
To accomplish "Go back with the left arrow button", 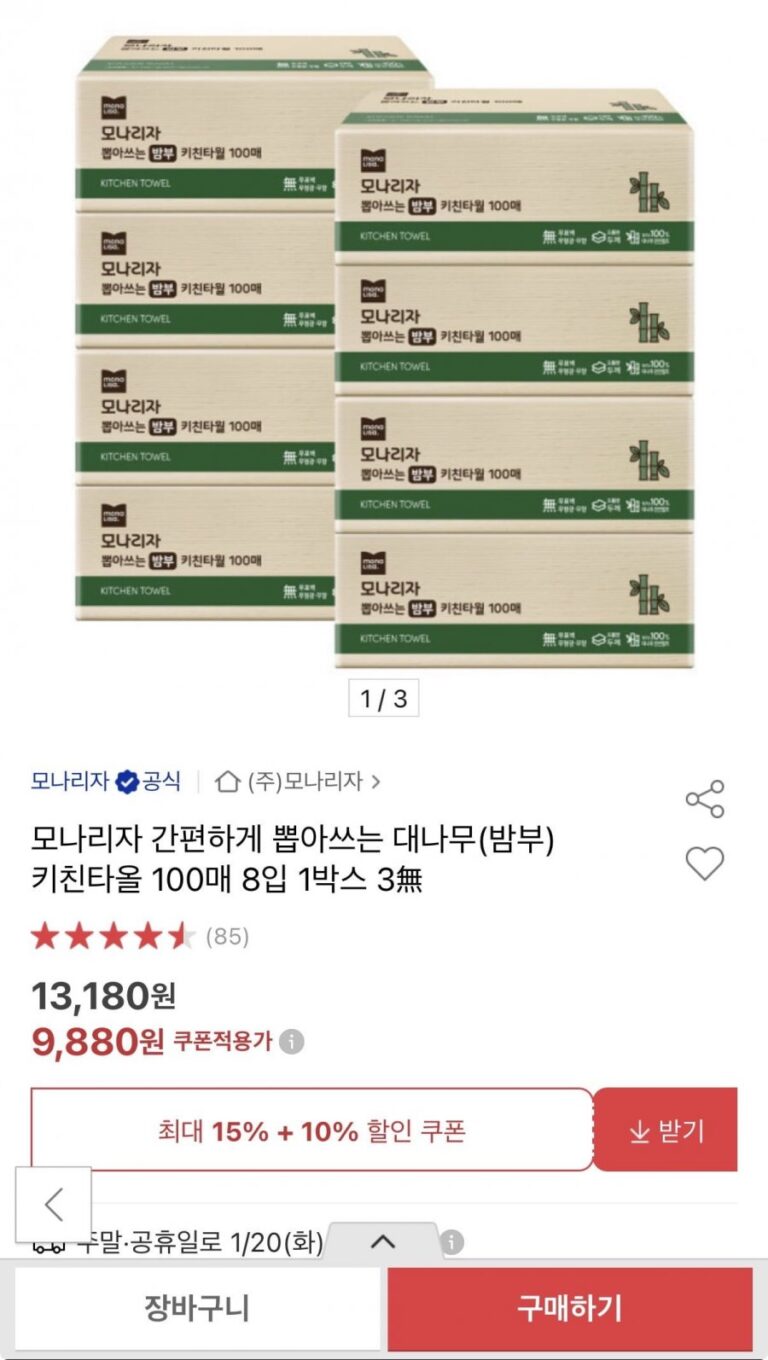I will tap(53, 1204).
